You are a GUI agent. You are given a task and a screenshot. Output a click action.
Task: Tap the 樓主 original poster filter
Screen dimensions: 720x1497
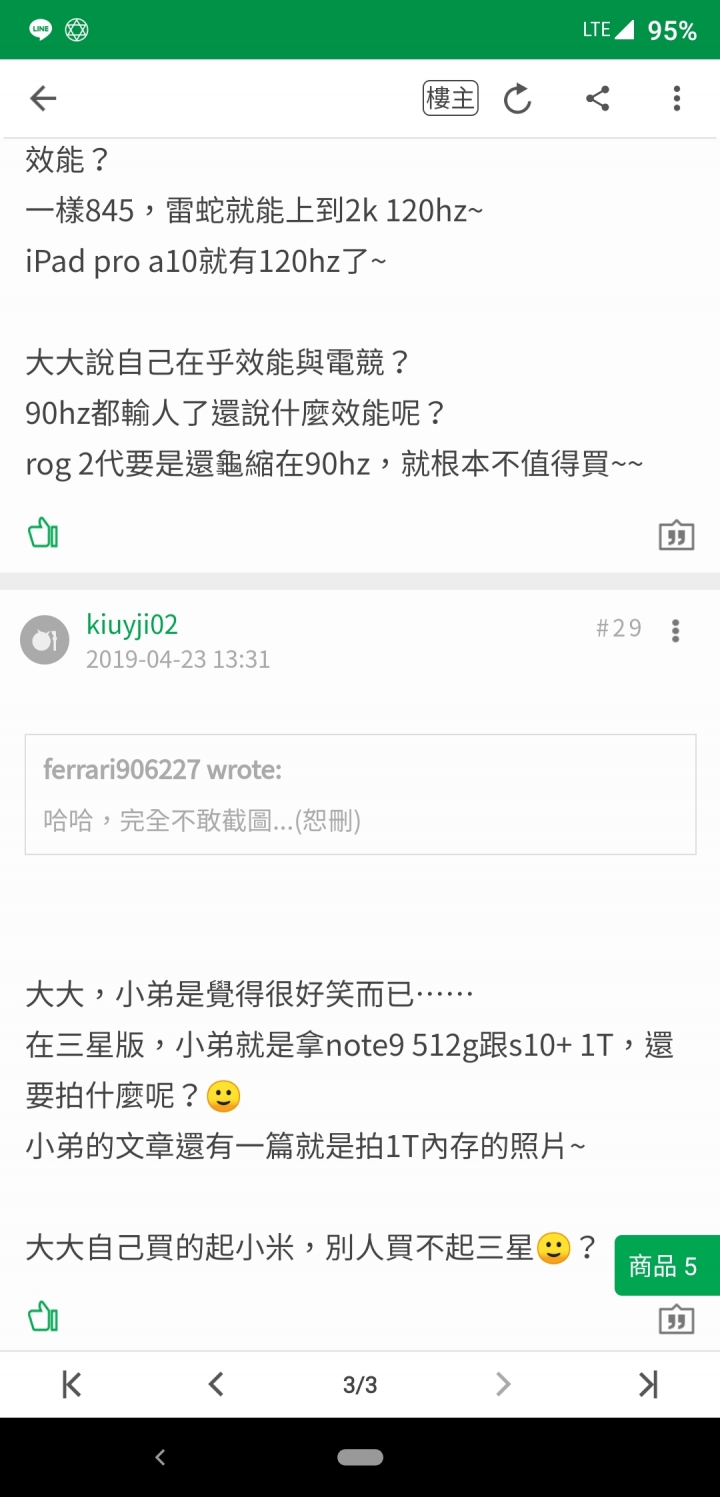pyautogui.click(x=450, y=98)
